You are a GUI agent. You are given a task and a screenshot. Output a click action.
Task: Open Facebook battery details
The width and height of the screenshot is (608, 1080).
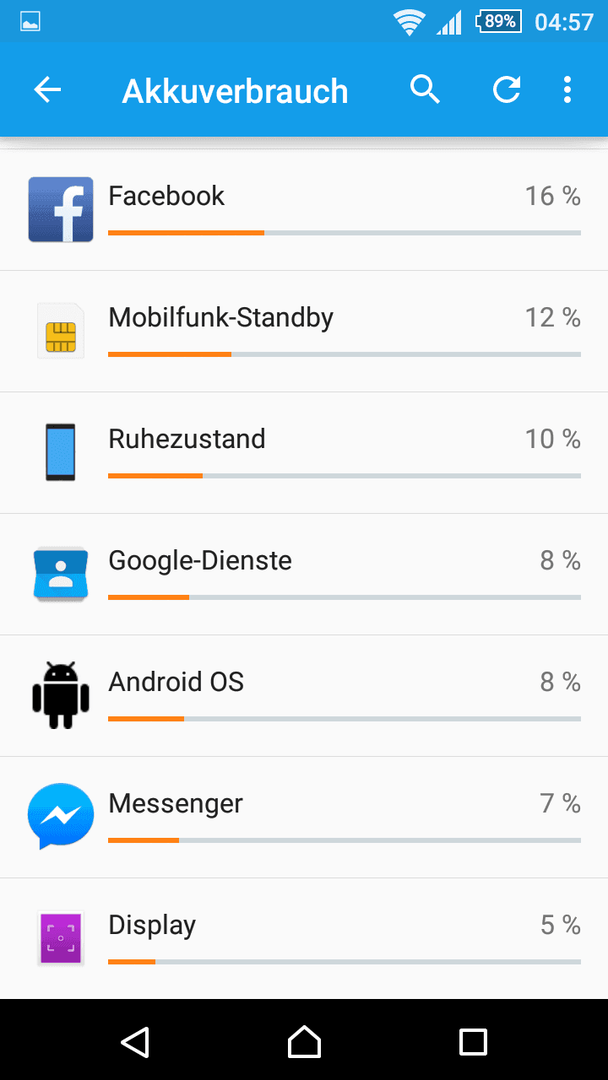coord(304,210)
